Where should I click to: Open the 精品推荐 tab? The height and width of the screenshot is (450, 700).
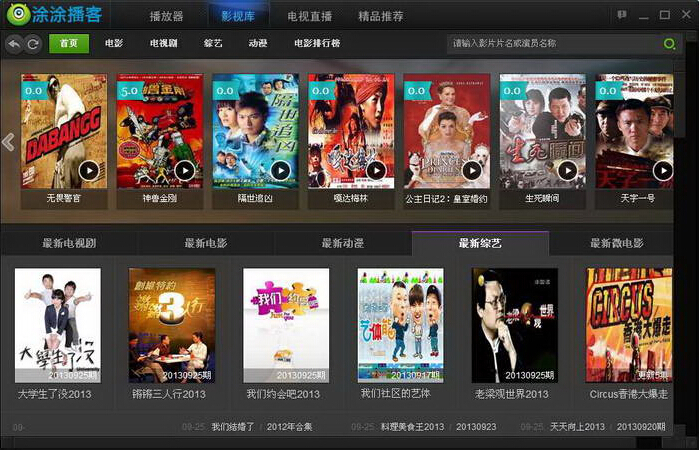click(381, 16)
